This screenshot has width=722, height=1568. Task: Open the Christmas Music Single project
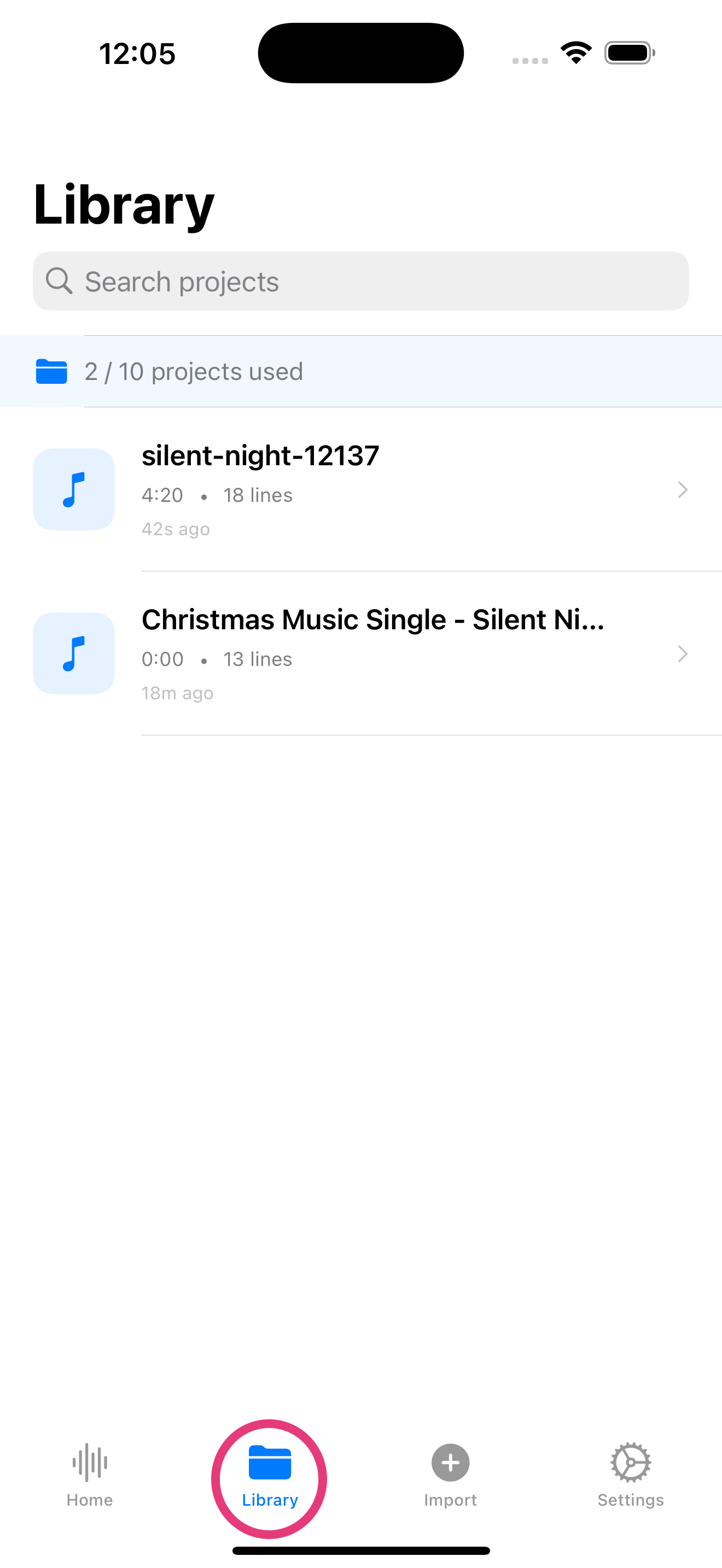point(360,653)
